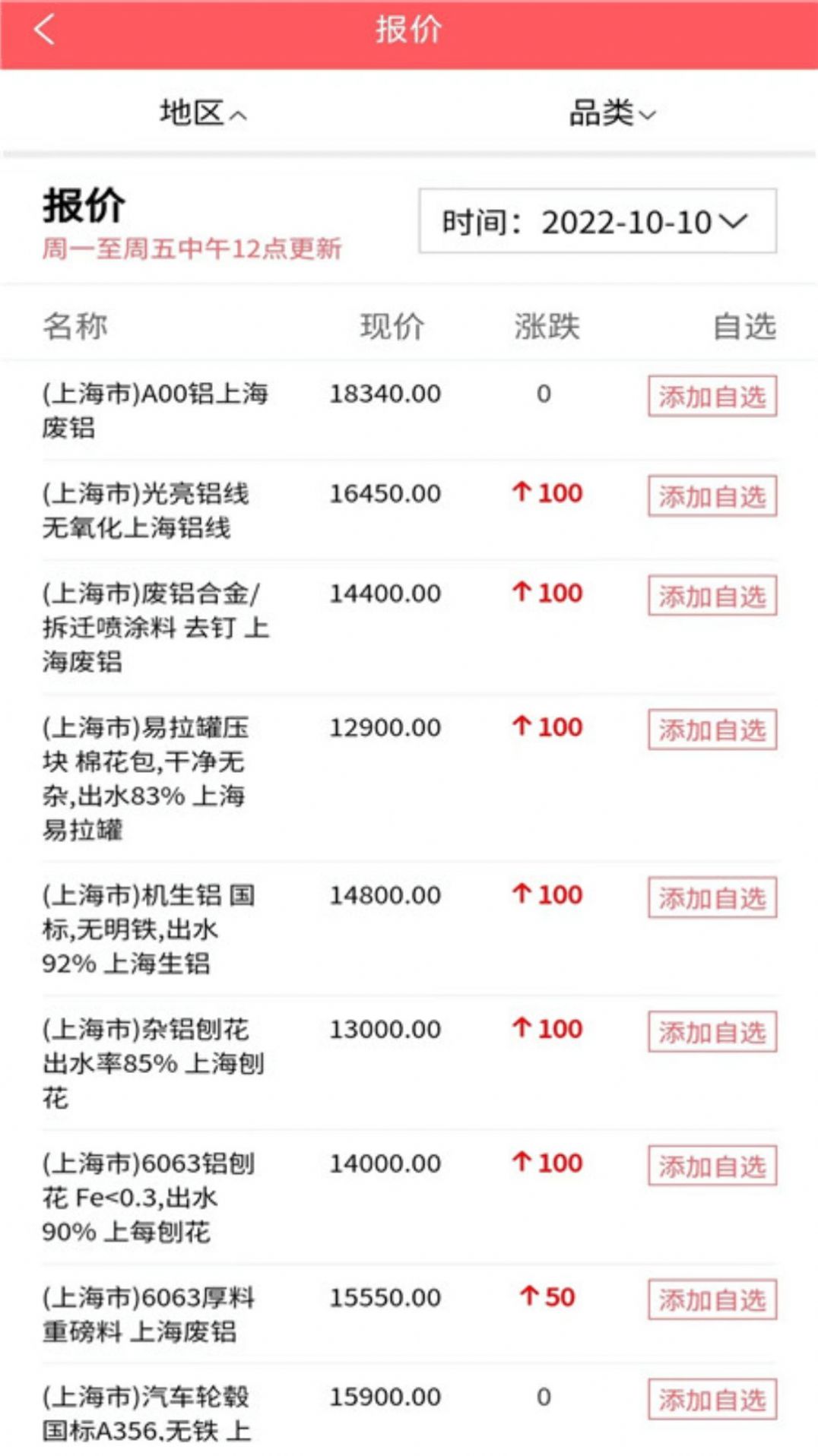Click 添加自选 next to 光亮铝线
The image size is (818, 1456).
click(712, 495)
